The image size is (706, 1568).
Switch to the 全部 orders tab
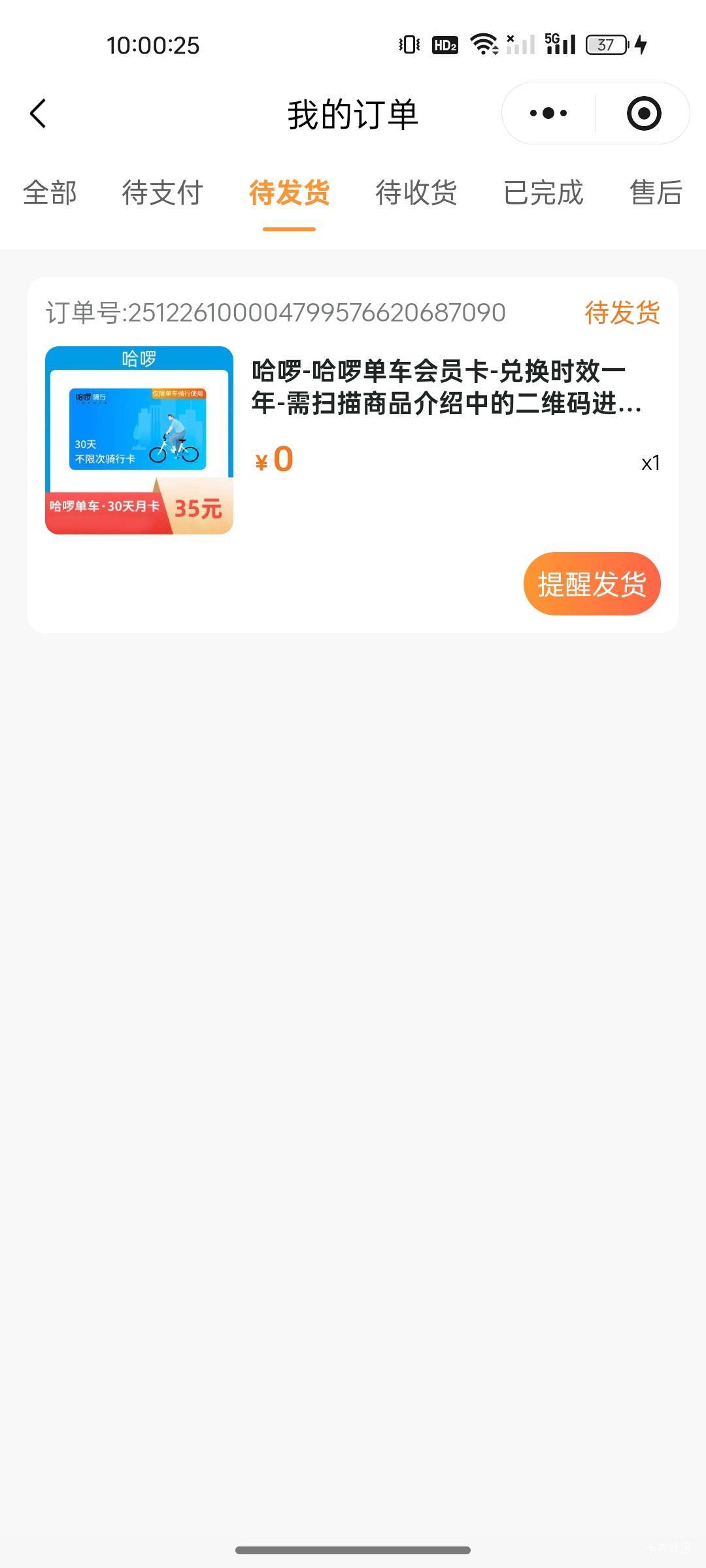pos(50,193)
